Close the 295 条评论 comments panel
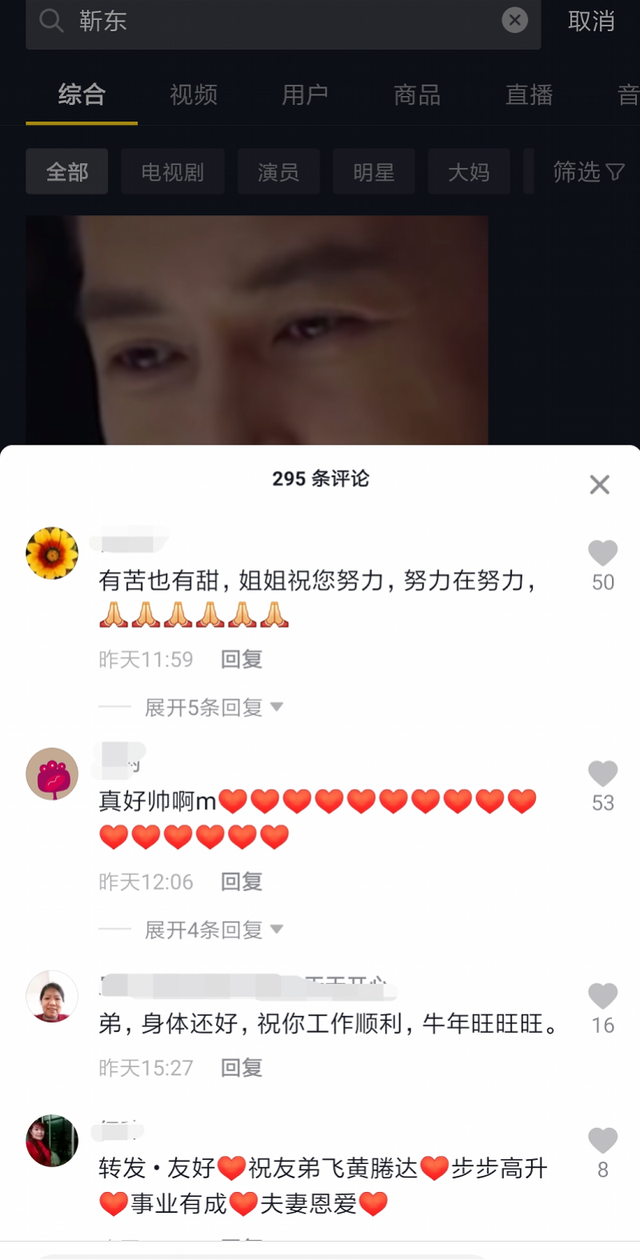Screen dimensions: 640x1260 (599, 485)
